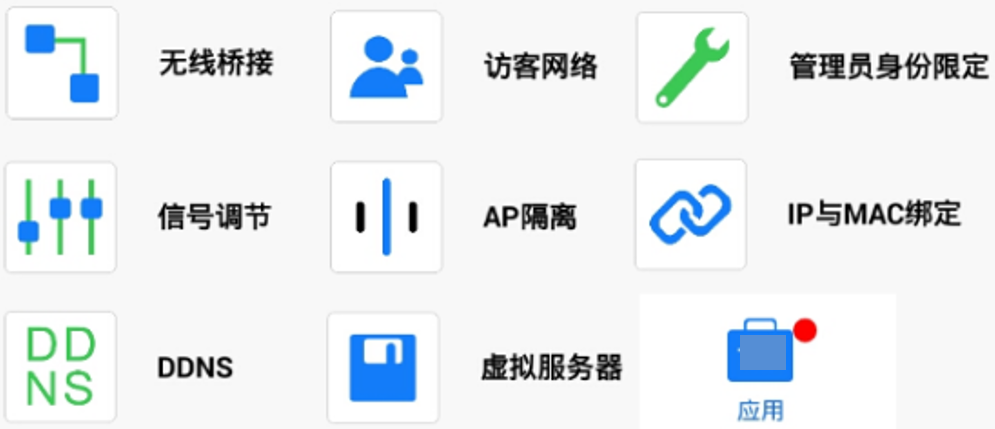
Task: Open the 无线桥接 wireless bridging feature
Action: 61,64
